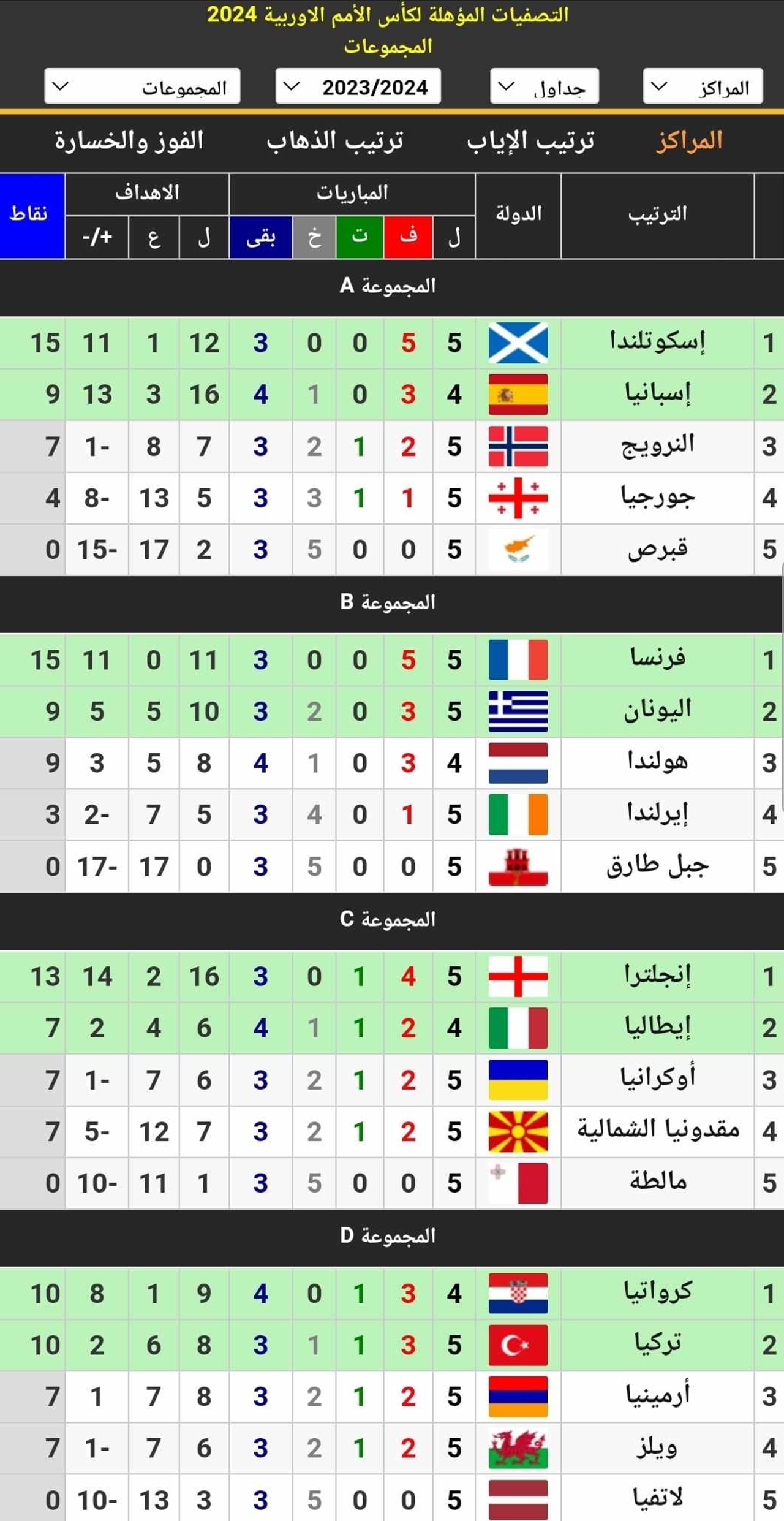Switch to the ترتيب الذهاب tab
The width and height of the screenshot is (784, 1521).
(x=335, y=141)
